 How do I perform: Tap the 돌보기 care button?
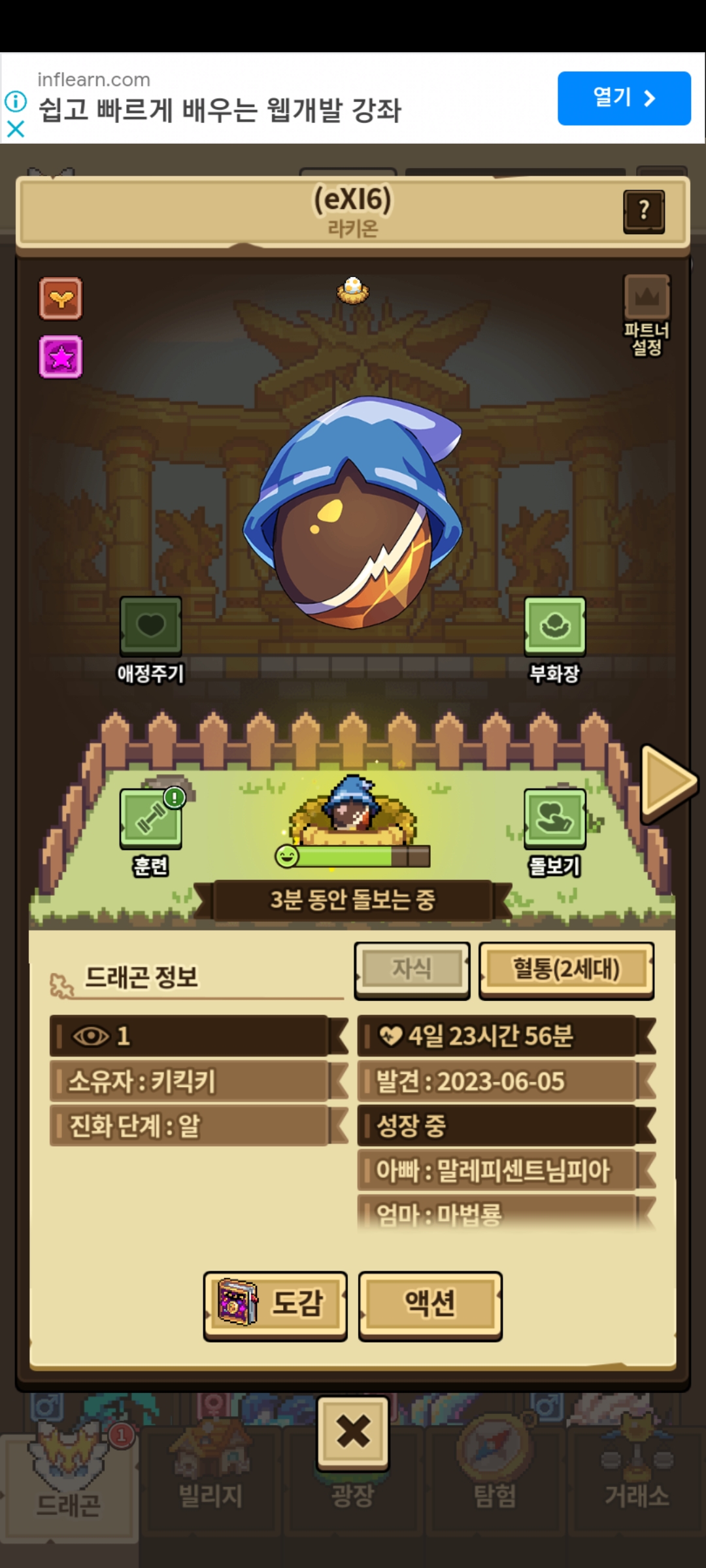tap(554, 819)
